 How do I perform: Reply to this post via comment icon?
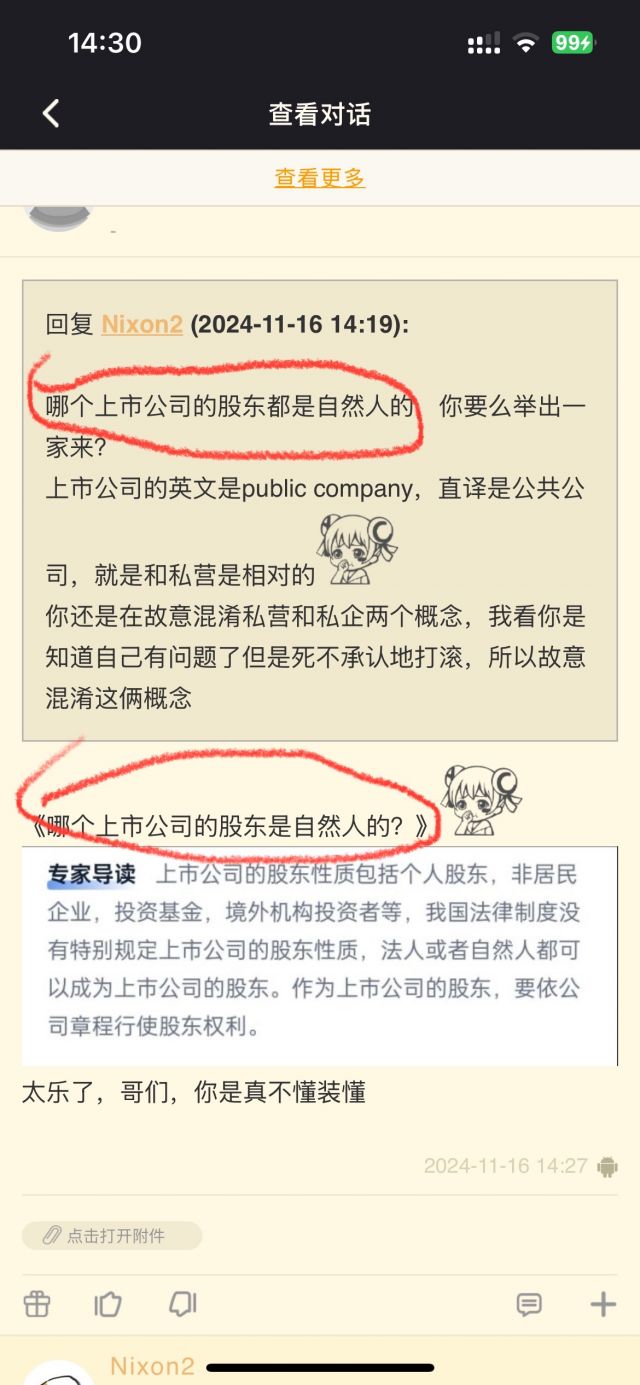529,1304
